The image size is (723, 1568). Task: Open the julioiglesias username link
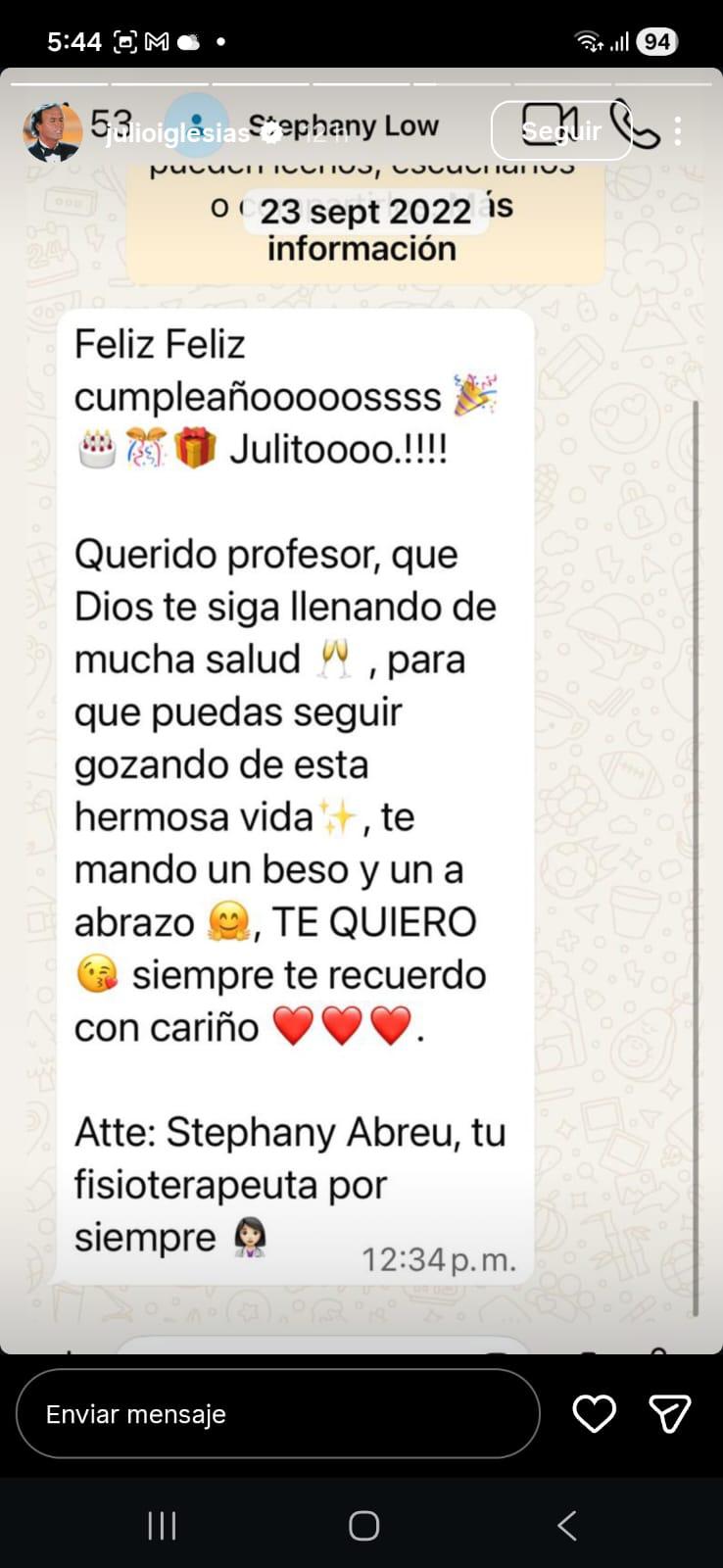tap(176, 132)
